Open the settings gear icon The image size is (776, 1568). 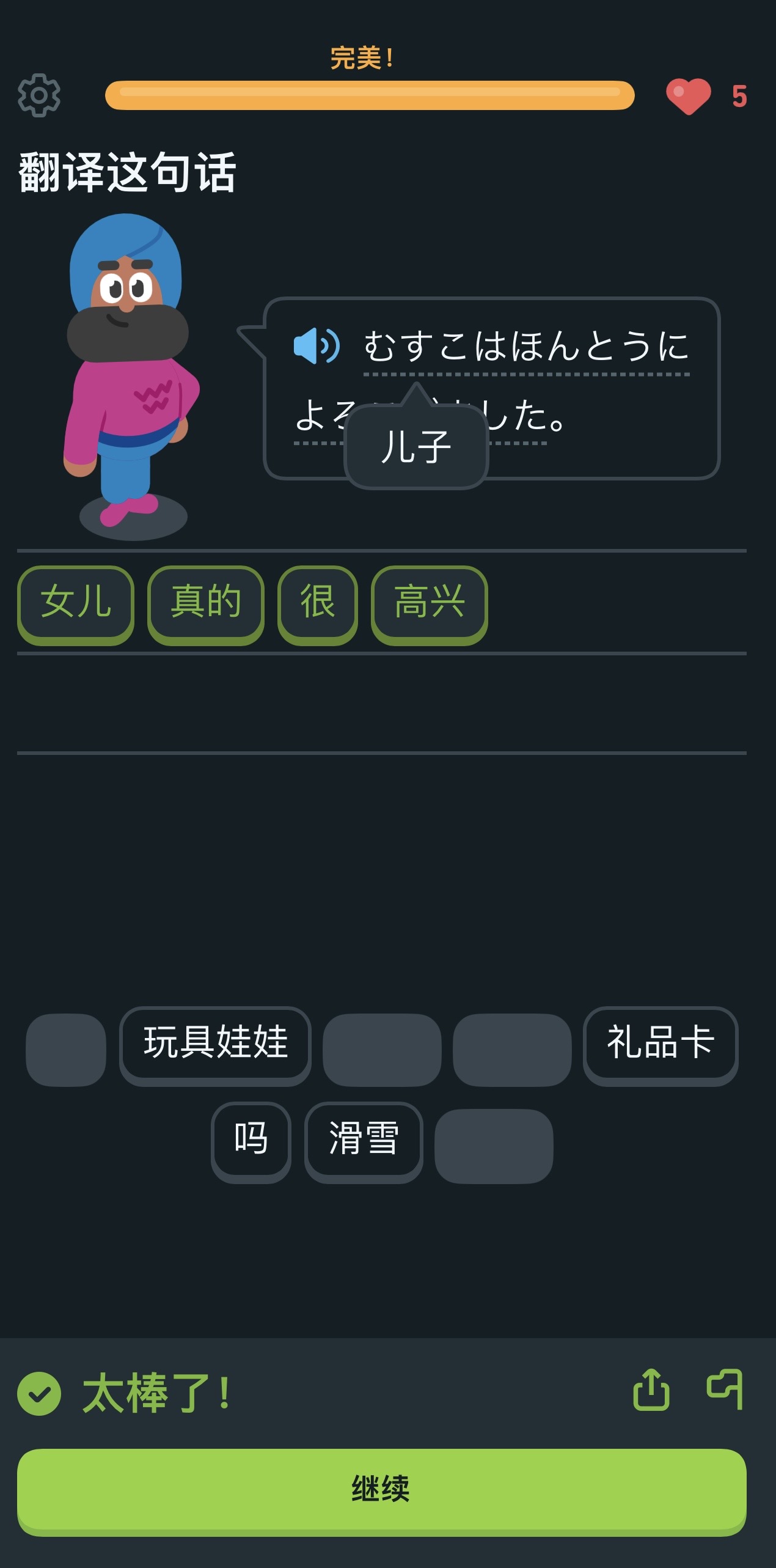pos(39,95)
